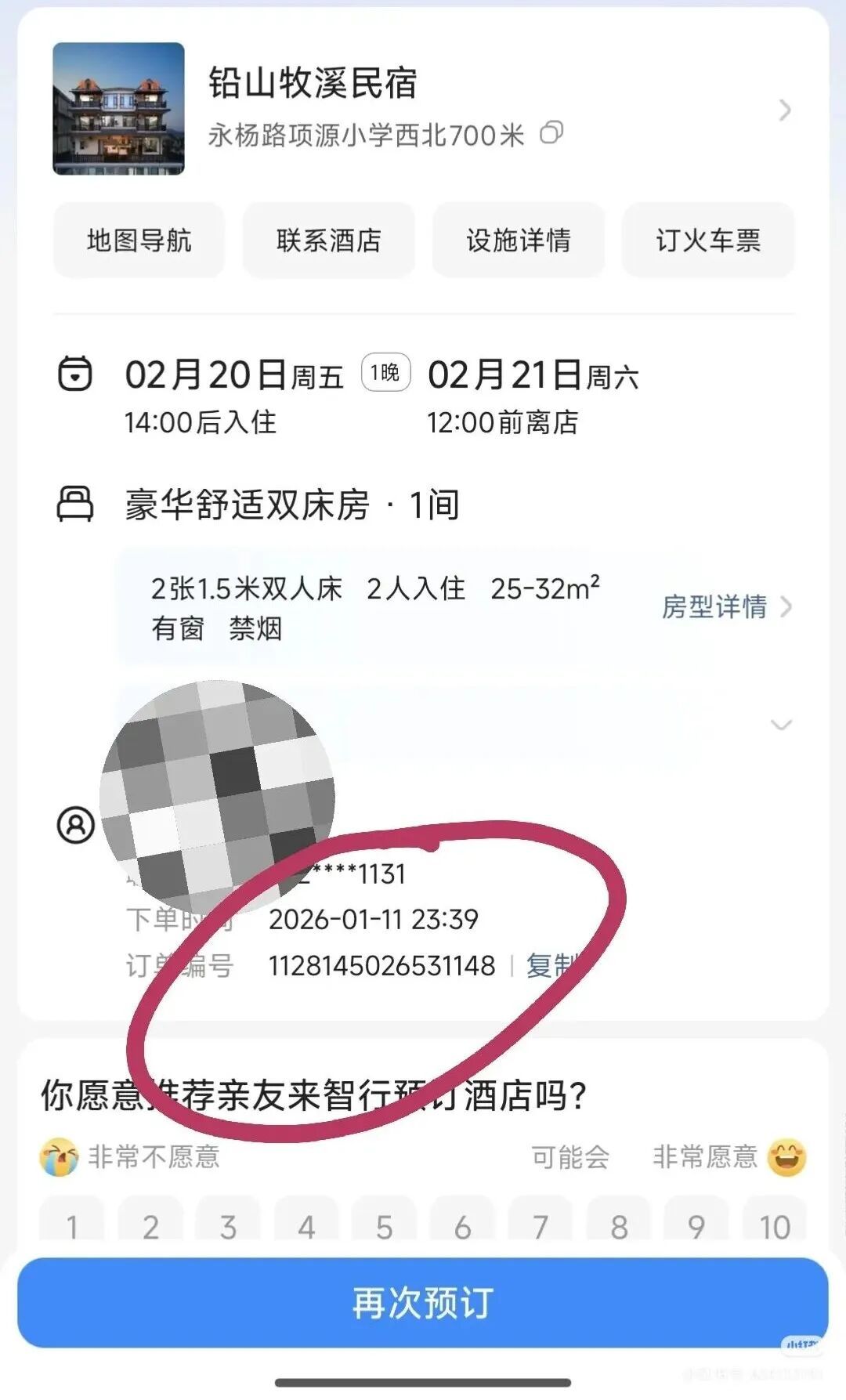Give a recommendation score of 8

[x=619, y=1226]
